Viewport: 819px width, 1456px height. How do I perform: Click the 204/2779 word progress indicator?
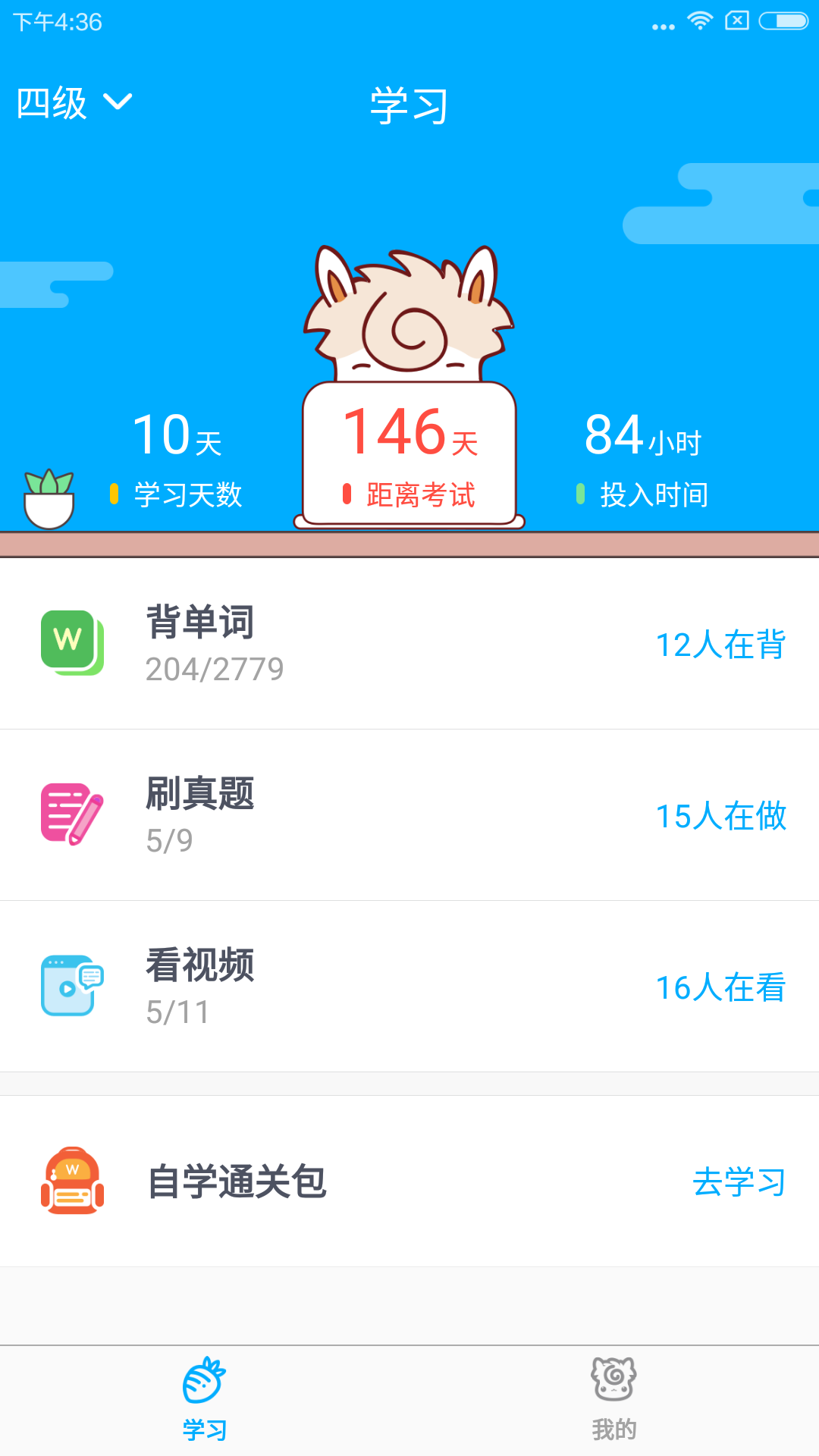pos(215,669)
